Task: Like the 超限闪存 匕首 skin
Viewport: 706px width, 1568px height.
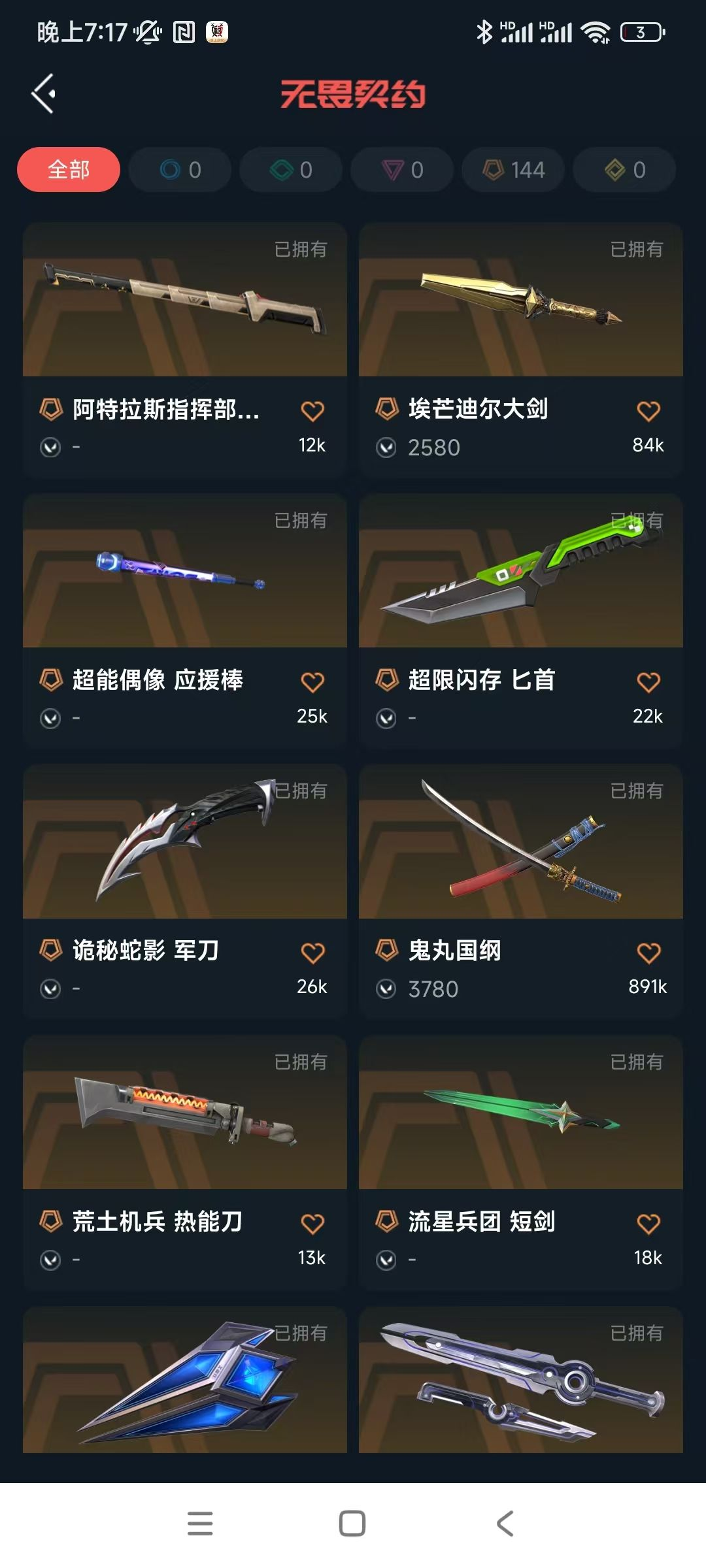Action: click(x=648, y=682)
